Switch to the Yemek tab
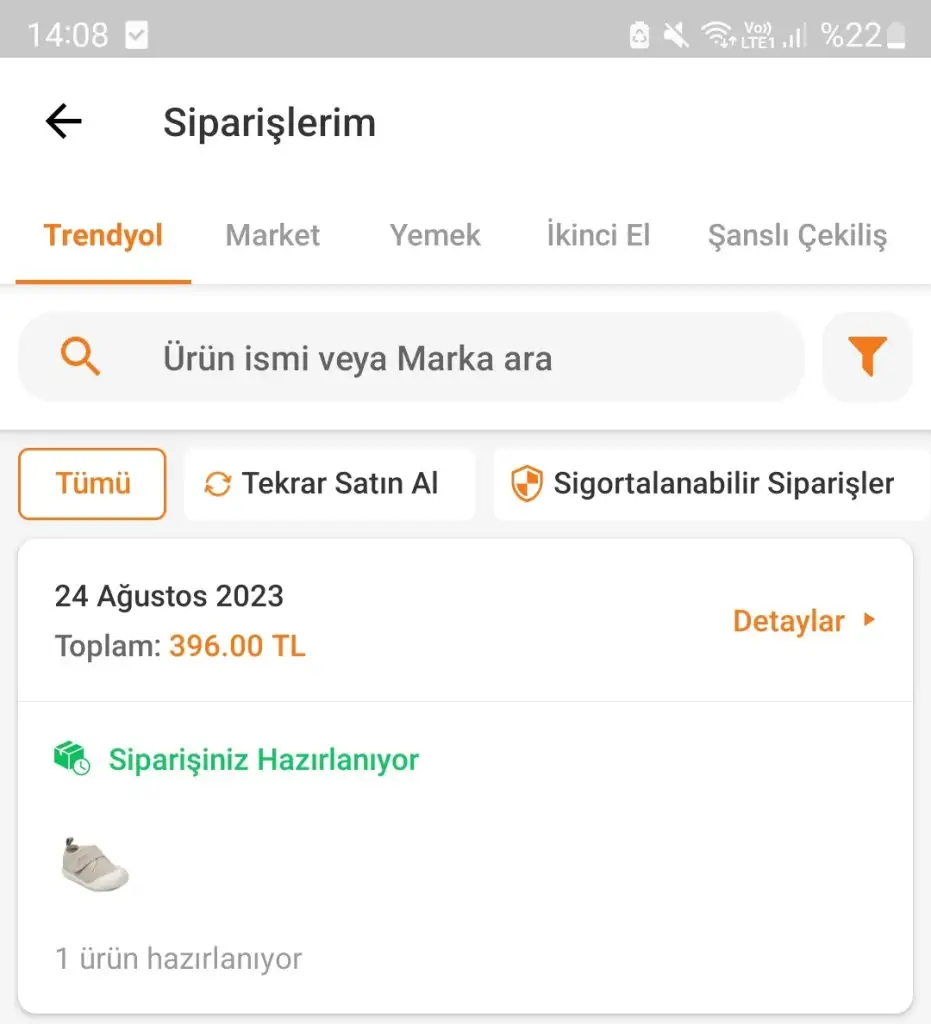 click(x=435, y=236)
